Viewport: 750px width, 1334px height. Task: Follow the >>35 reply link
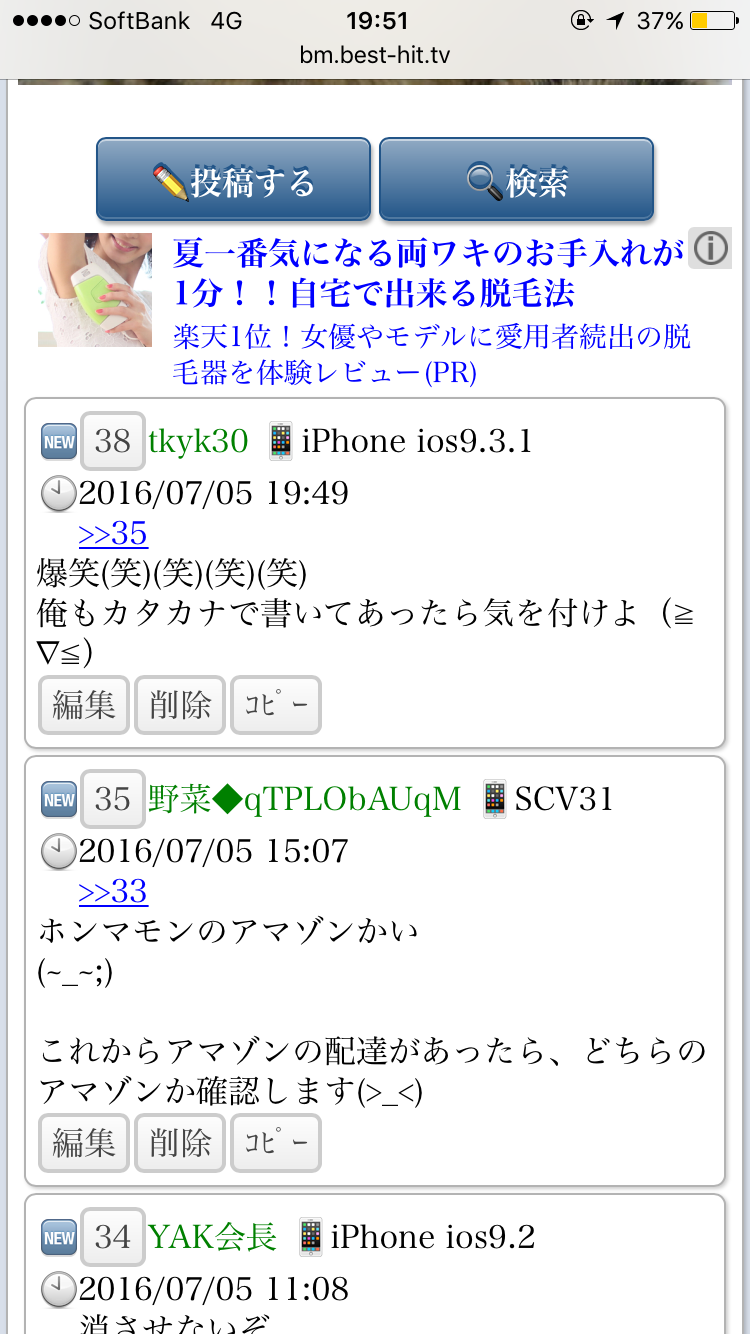coord(112,534)
